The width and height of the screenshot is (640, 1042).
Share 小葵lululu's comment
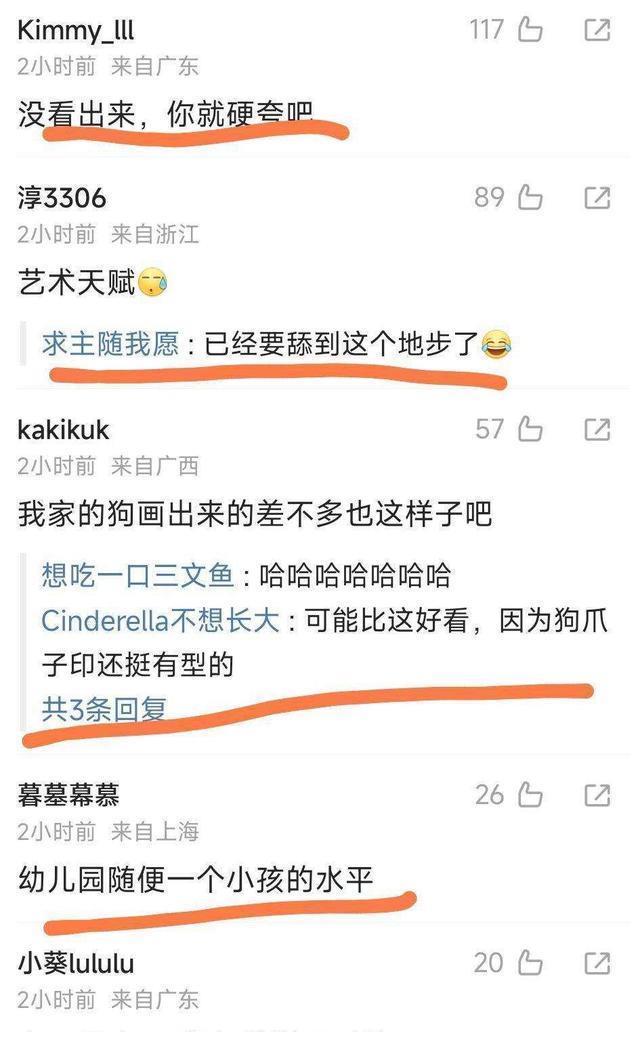[597, 964]
